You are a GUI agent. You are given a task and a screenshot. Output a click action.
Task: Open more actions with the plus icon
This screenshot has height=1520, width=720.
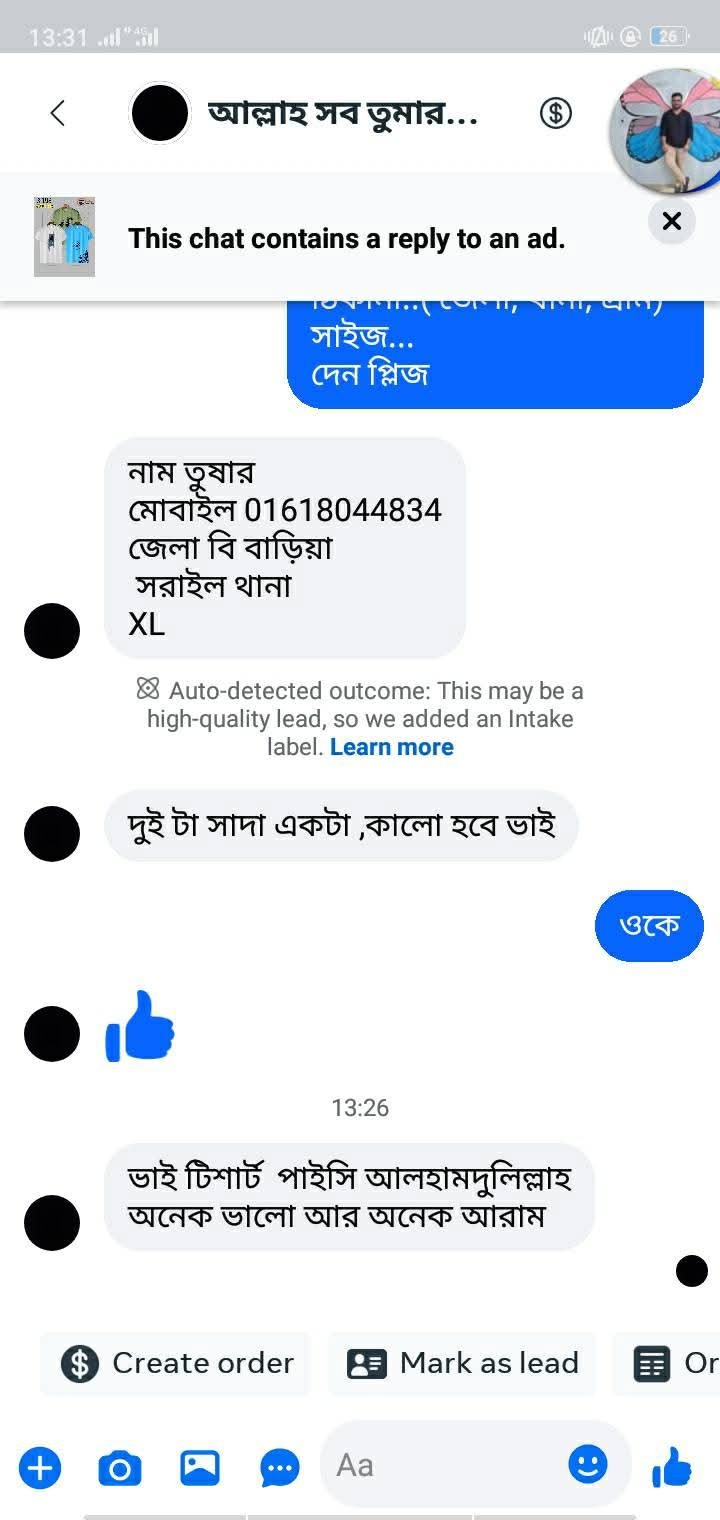click(x=40, y=1468)
